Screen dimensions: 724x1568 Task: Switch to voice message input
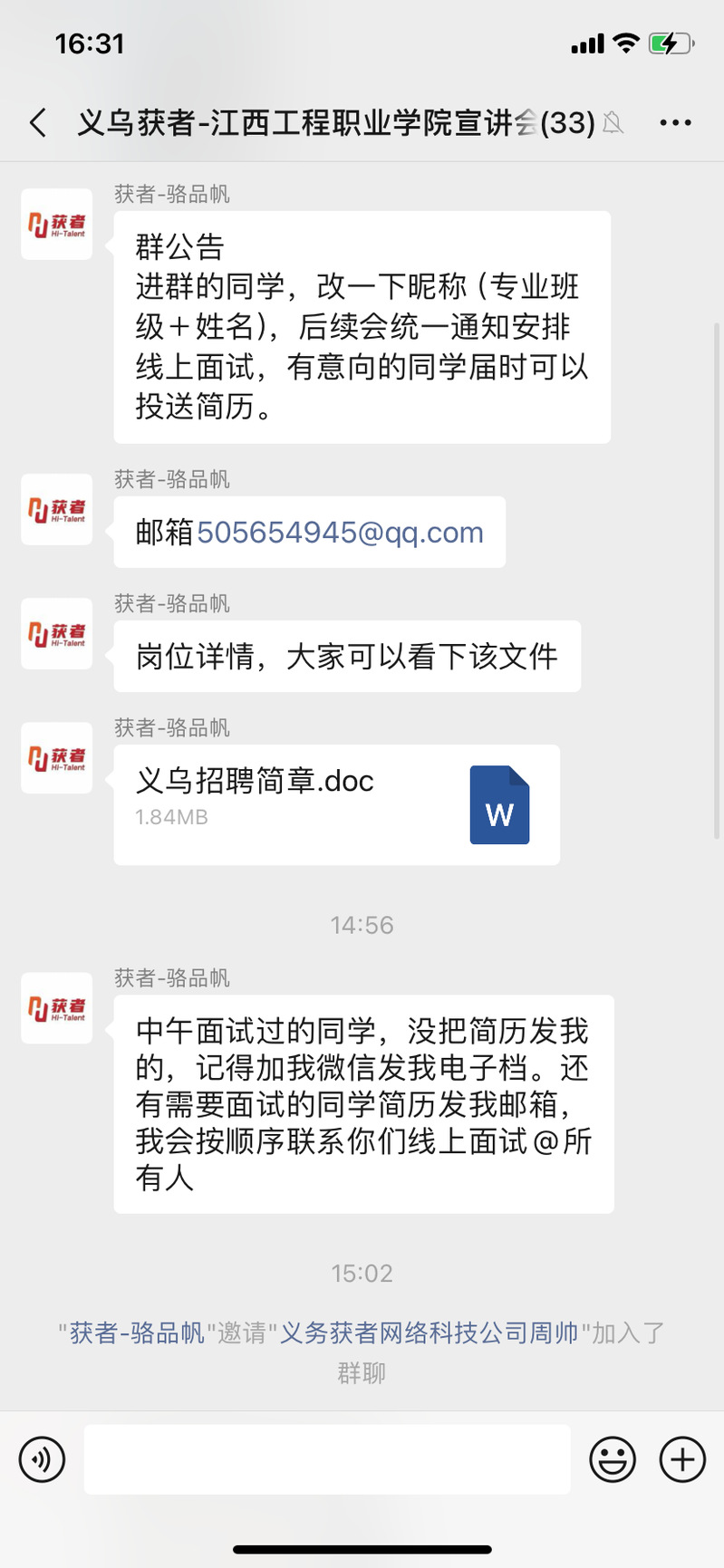[42, 1459]
